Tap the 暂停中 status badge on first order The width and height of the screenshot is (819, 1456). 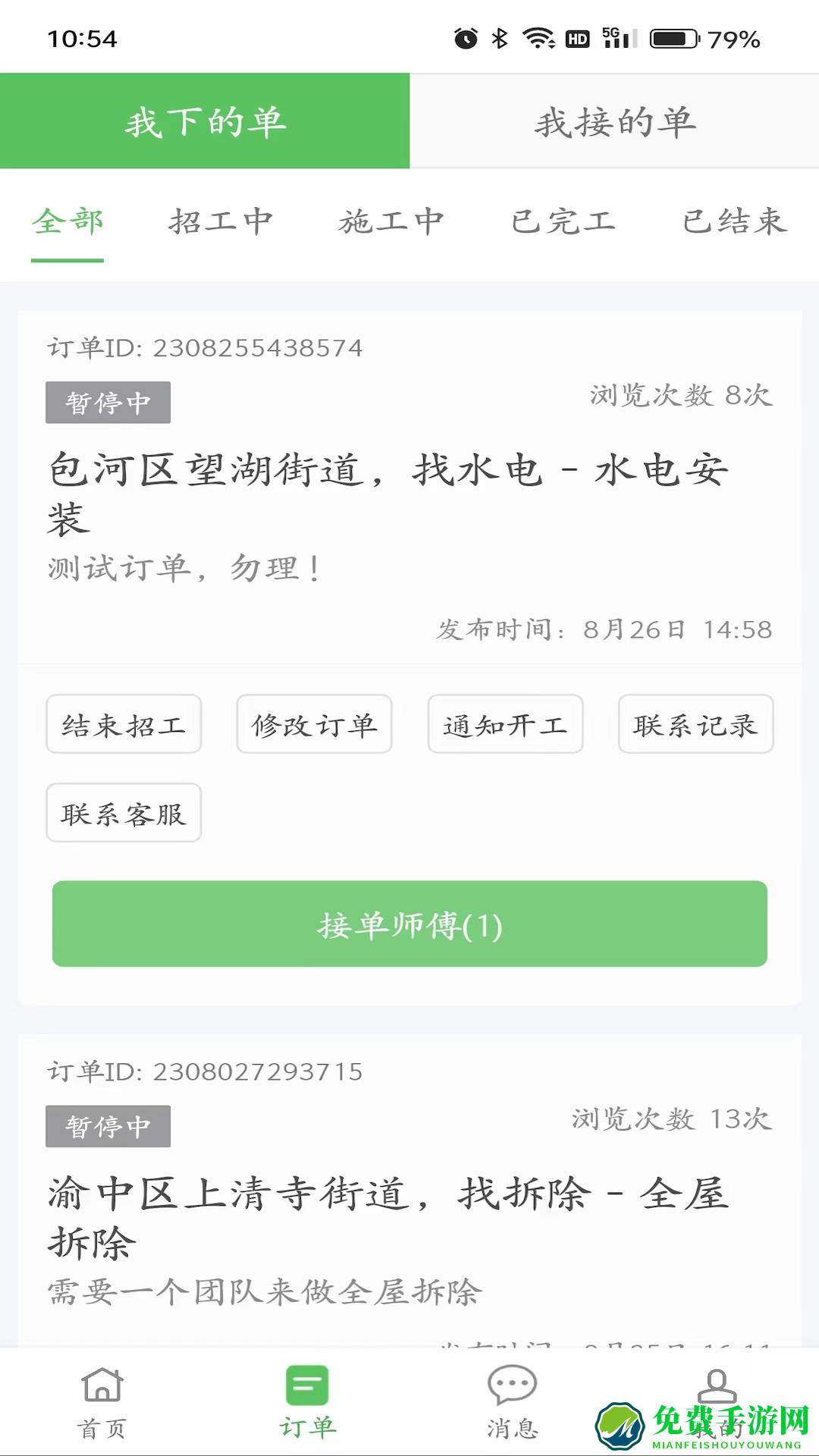pyautogui.click(x=108, y=403)
